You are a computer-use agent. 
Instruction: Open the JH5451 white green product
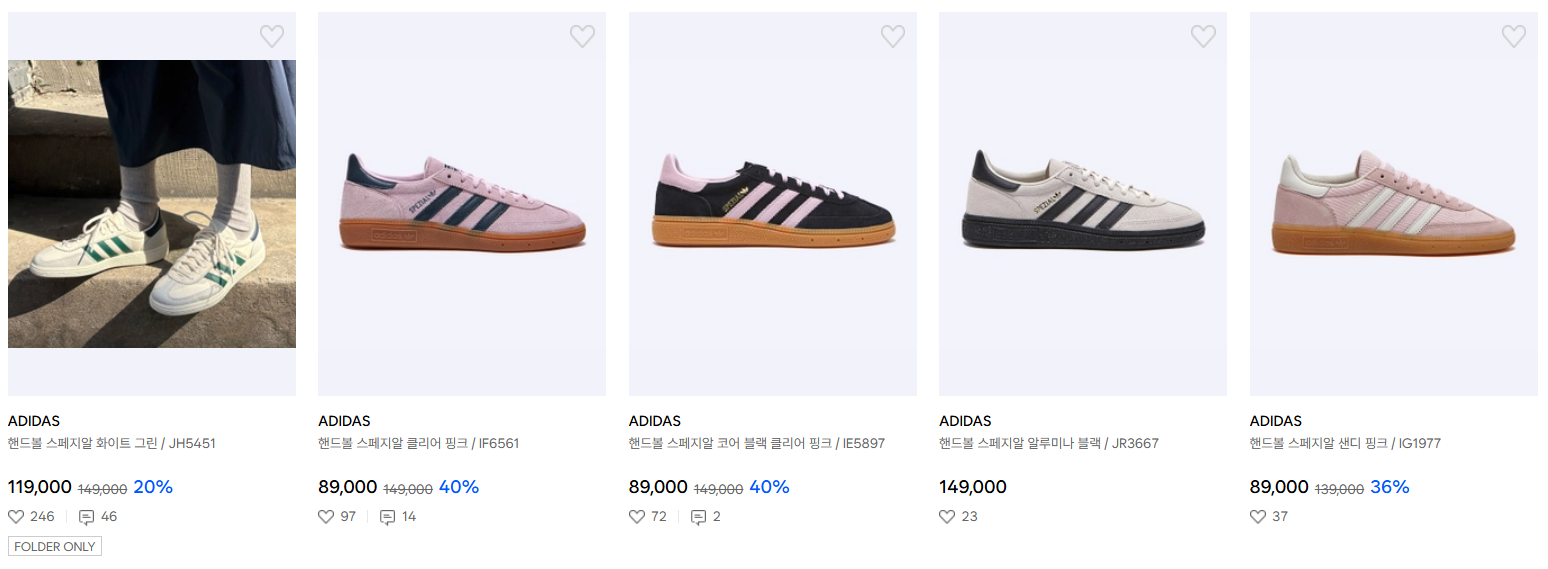coord(152,204)
